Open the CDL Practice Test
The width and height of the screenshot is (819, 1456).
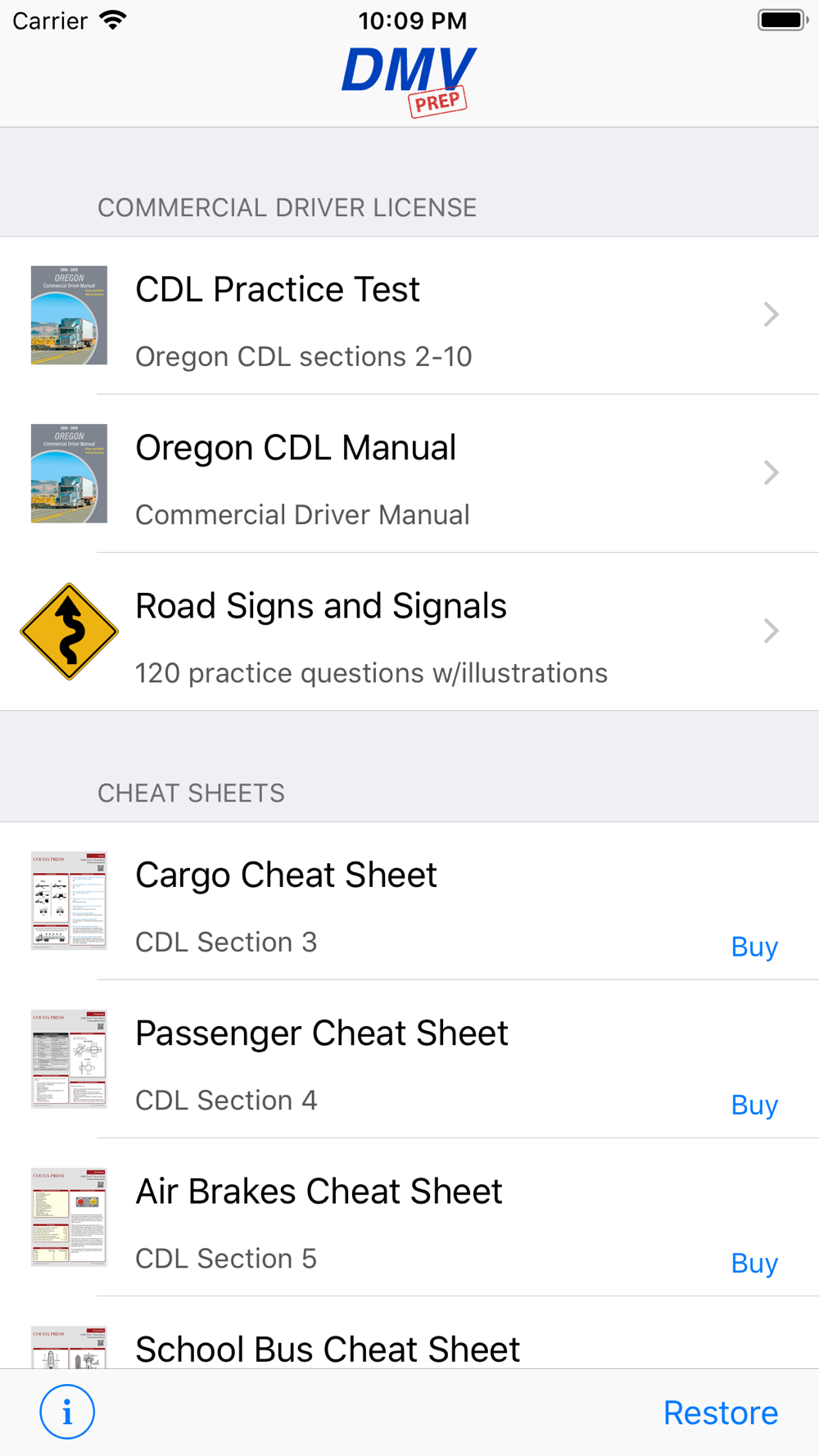[x=409, y=315]
